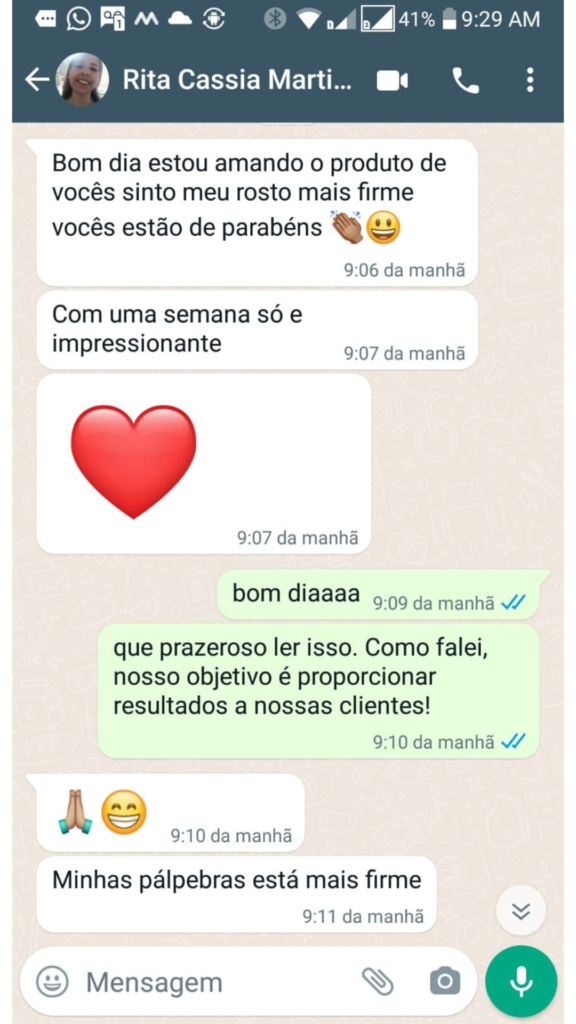Go back to the chat list
This screenshot has width=576, height=1024.
37,80
